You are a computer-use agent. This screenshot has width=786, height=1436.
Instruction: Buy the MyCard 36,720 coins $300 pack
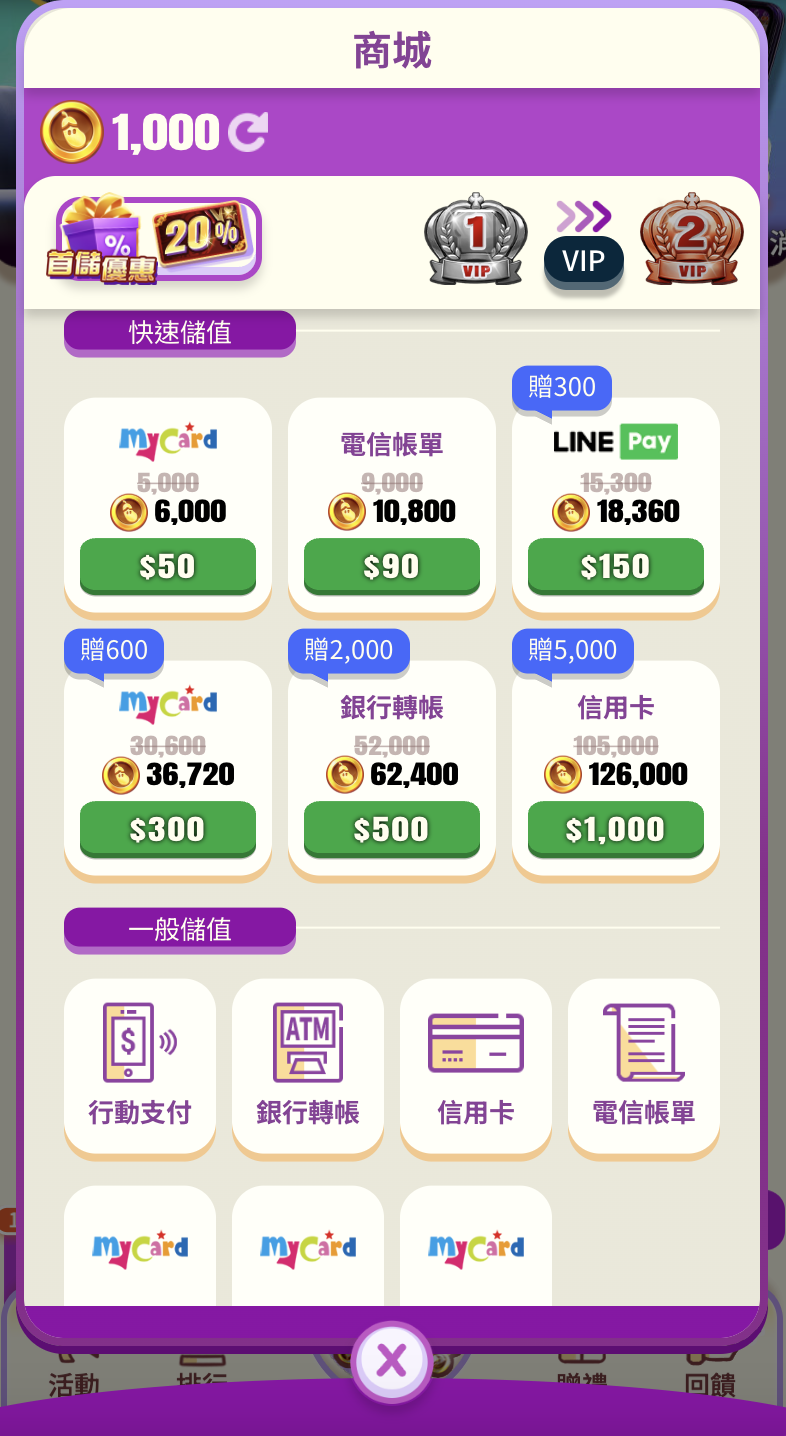(x=167, y=829)
